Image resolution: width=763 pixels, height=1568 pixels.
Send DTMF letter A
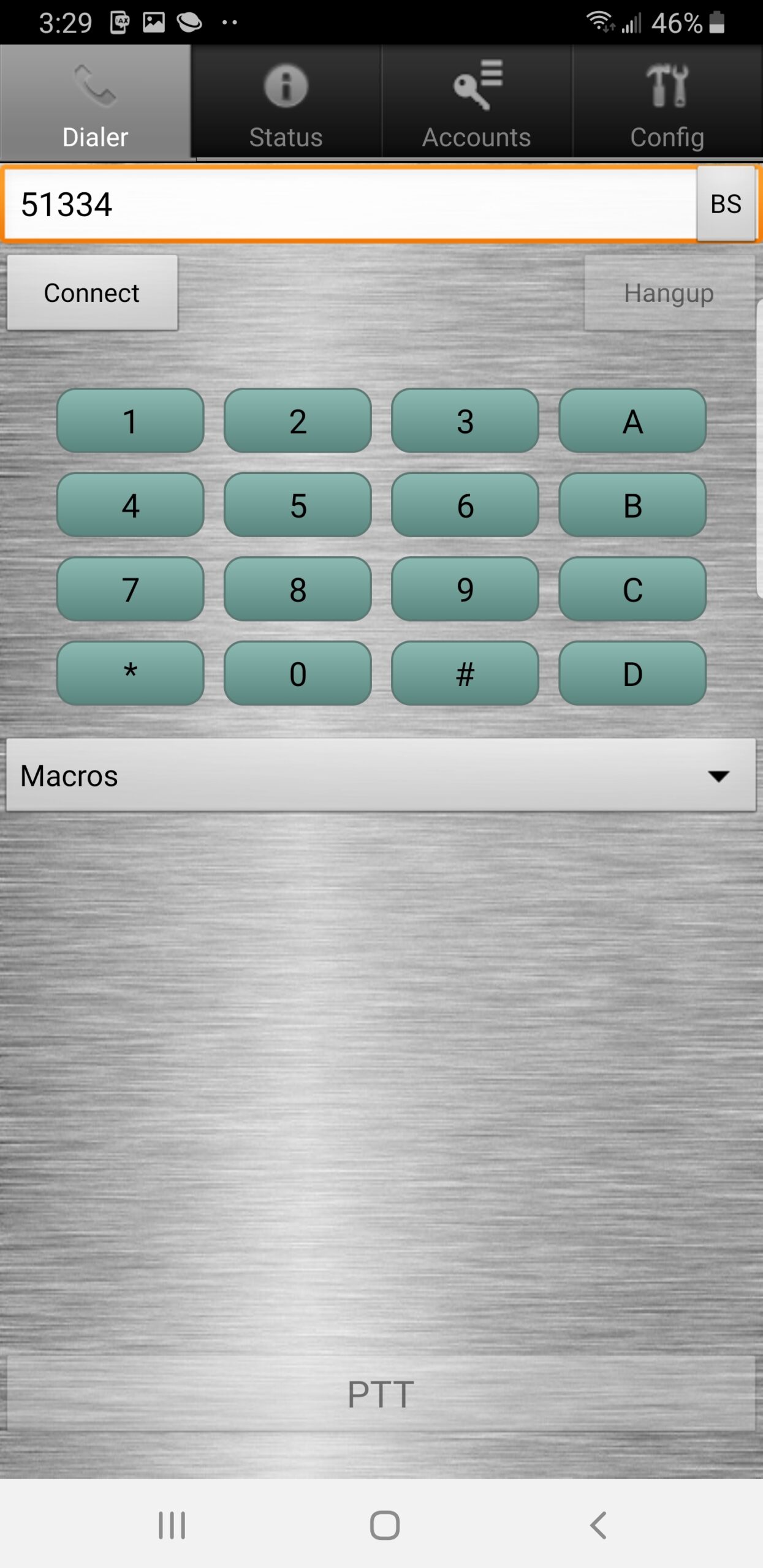[632, 421]
